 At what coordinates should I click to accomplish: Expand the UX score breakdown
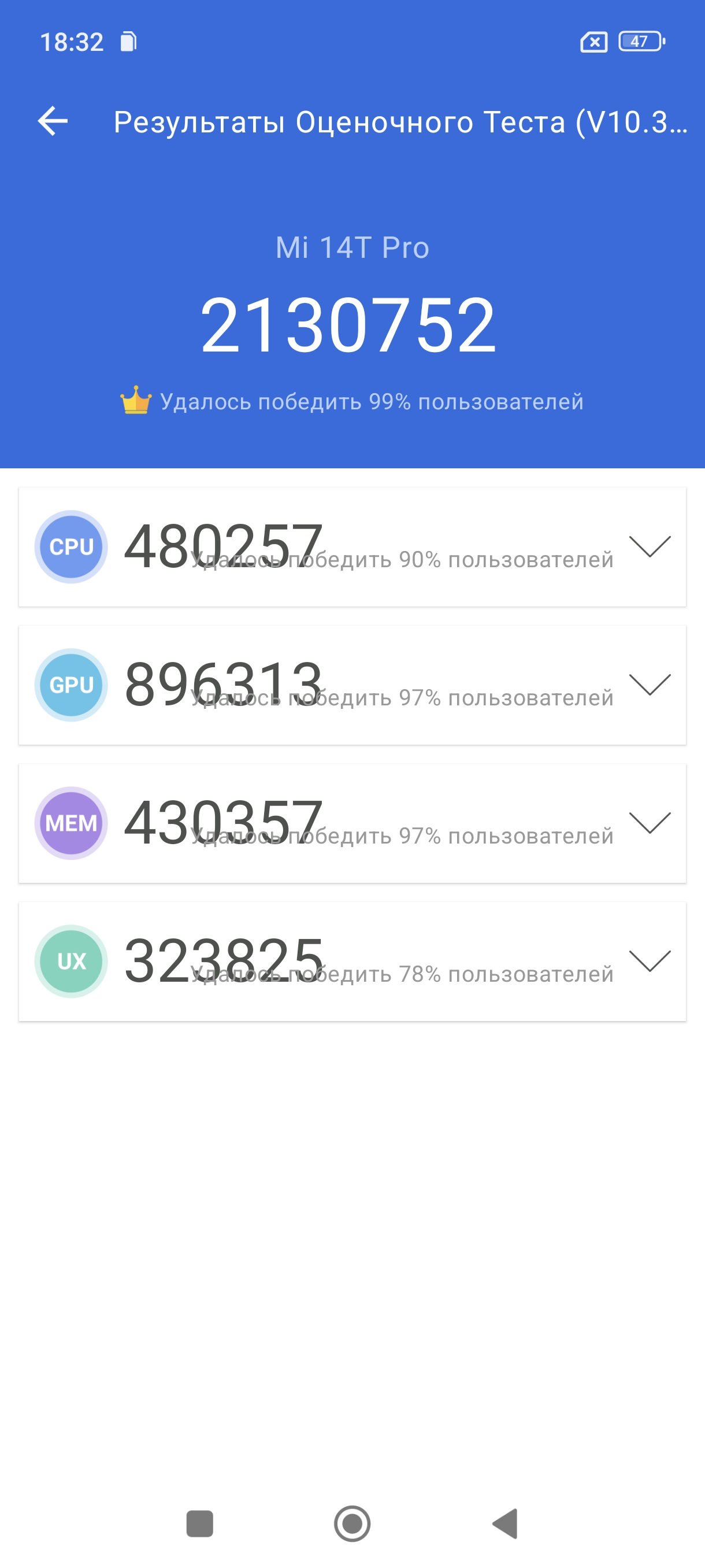pos(649,960)
